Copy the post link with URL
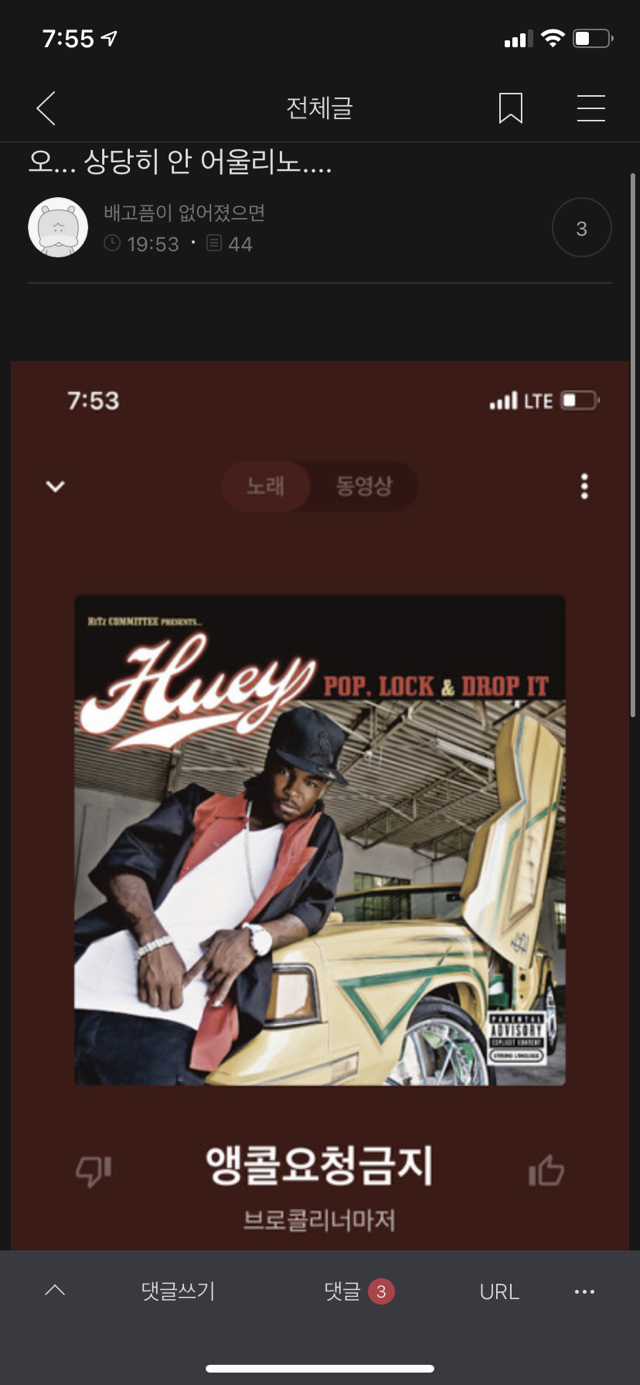The image size is (640, 1385). click(499, 1291)
